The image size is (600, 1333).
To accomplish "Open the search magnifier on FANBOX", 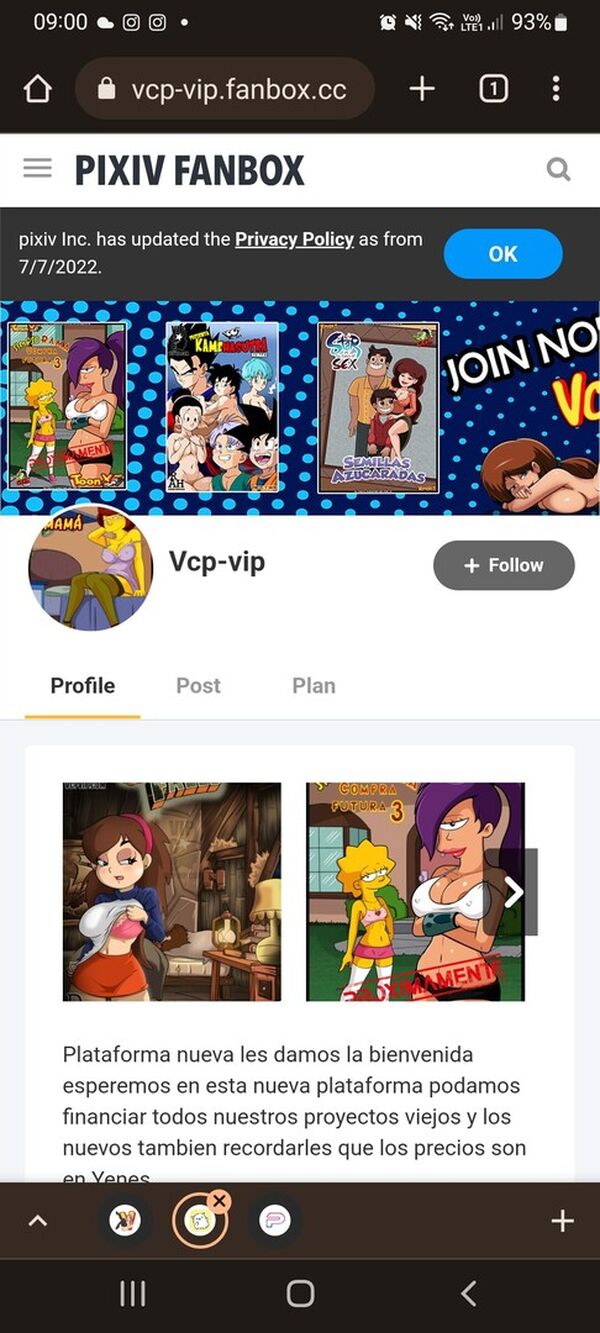I will point(558,170).
